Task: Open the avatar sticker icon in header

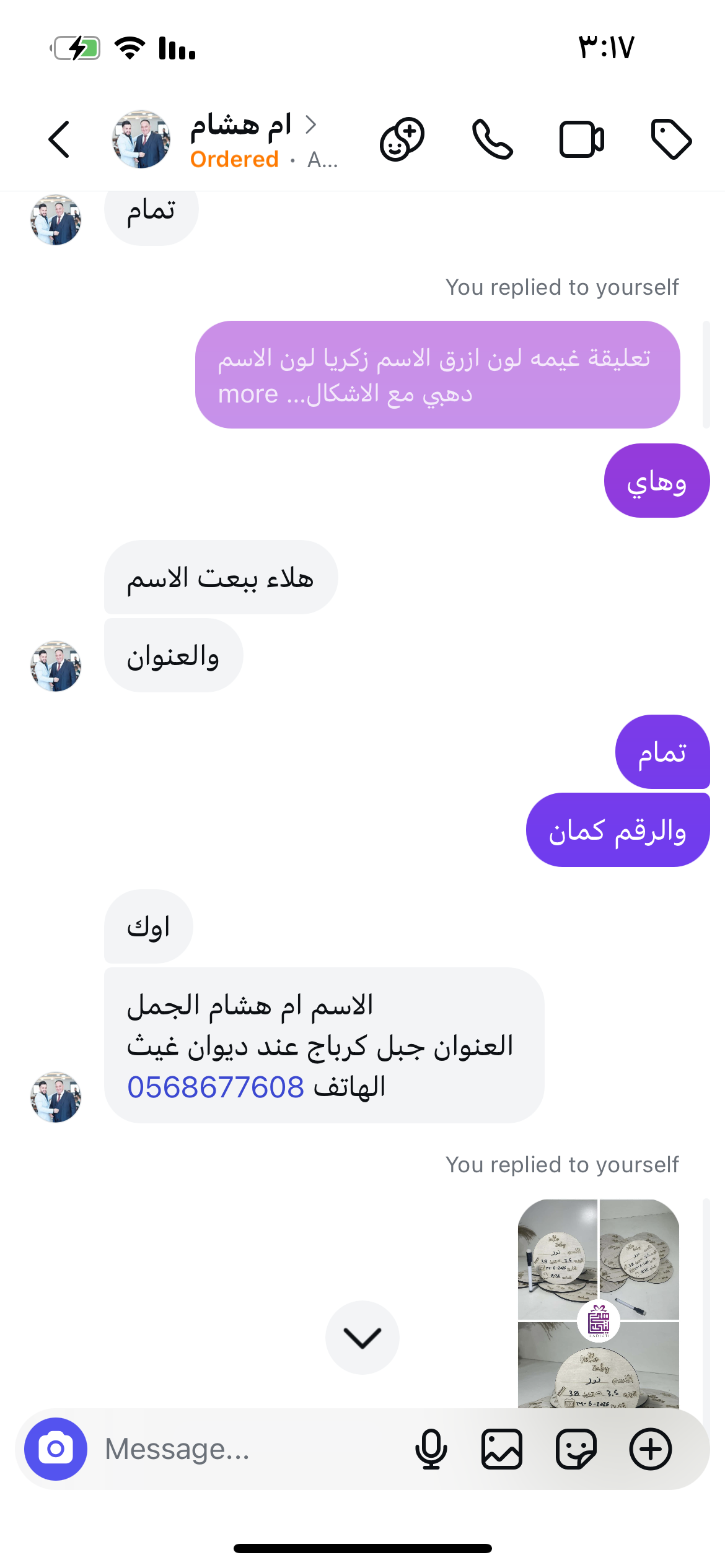Action: pyautogui.click(x=402, y=139)
